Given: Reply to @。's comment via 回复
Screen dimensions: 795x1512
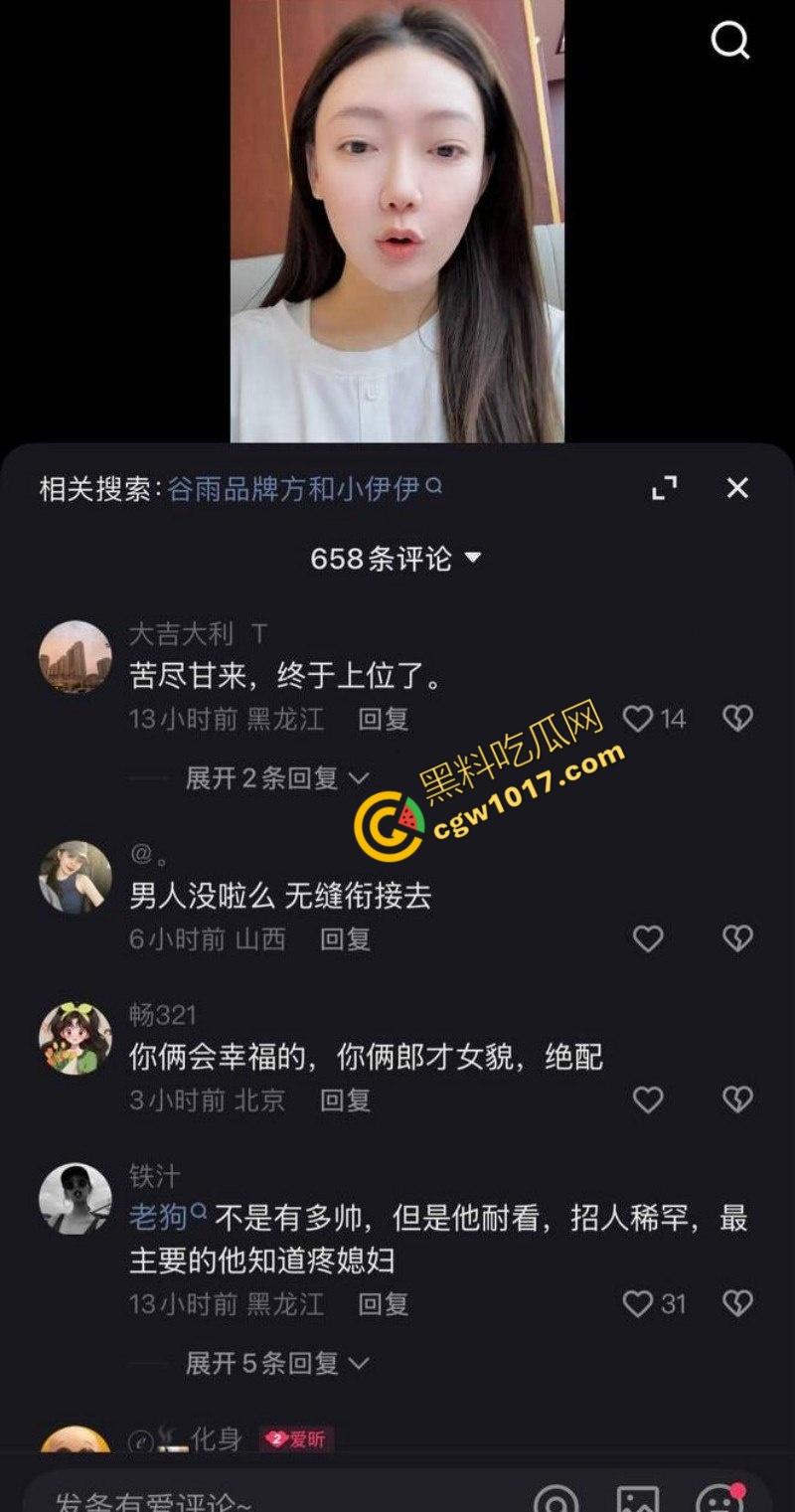Looking at the screenshot, I should click(345, 939).
